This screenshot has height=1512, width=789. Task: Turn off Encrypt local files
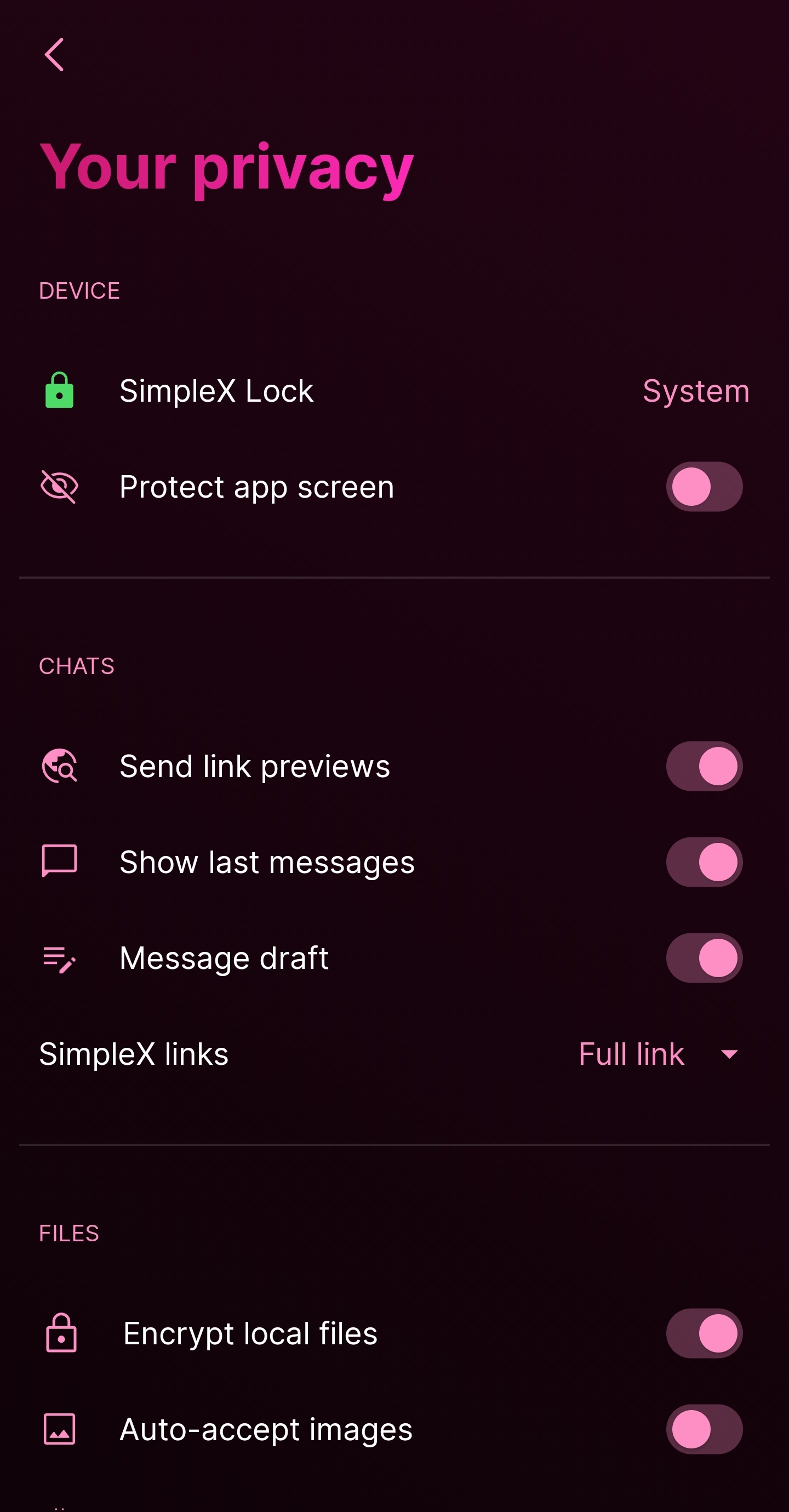tap(704, 1333)
